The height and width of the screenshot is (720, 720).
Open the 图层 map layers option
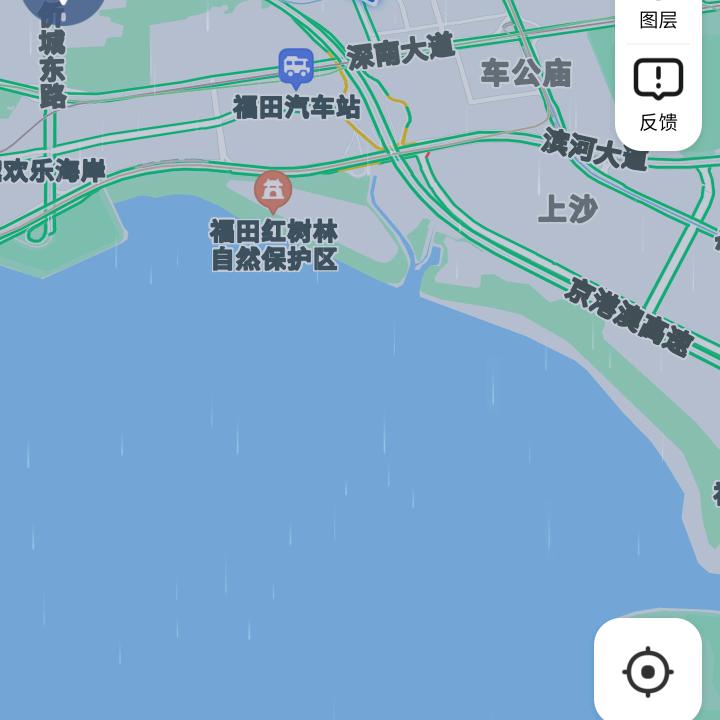coord(658,18)
